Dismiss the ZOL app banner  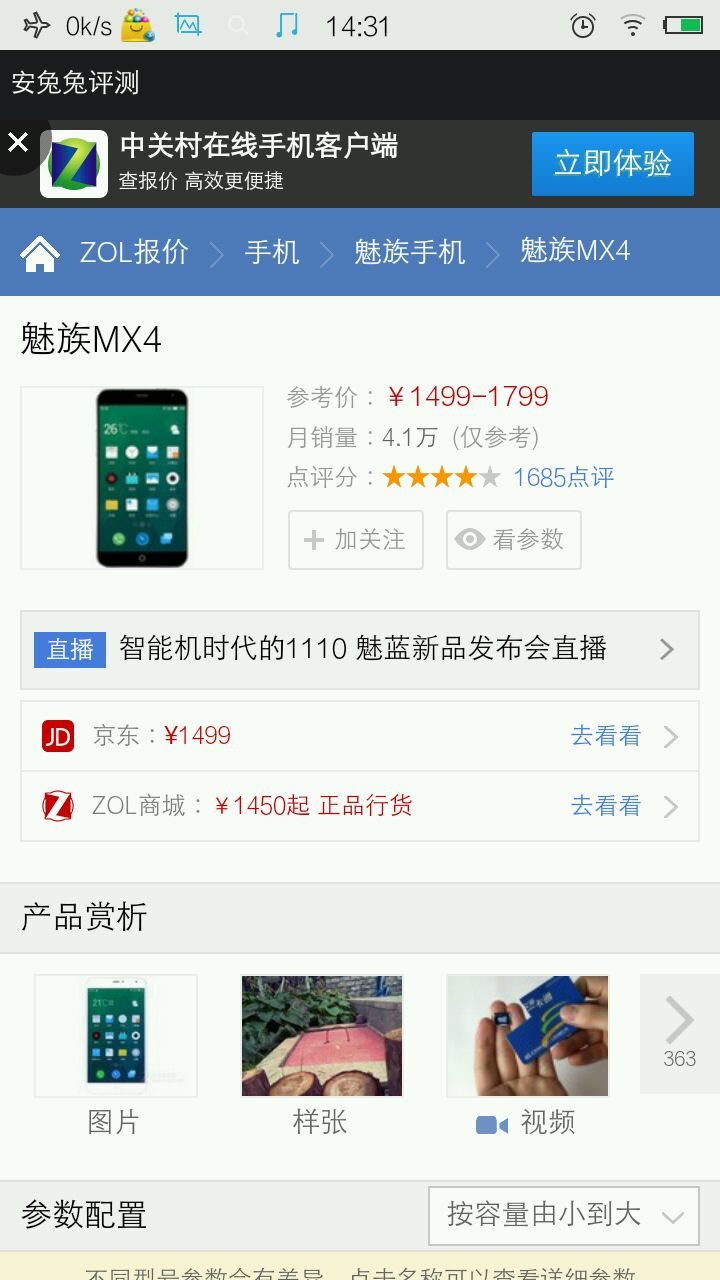click(x=18, y=143)
